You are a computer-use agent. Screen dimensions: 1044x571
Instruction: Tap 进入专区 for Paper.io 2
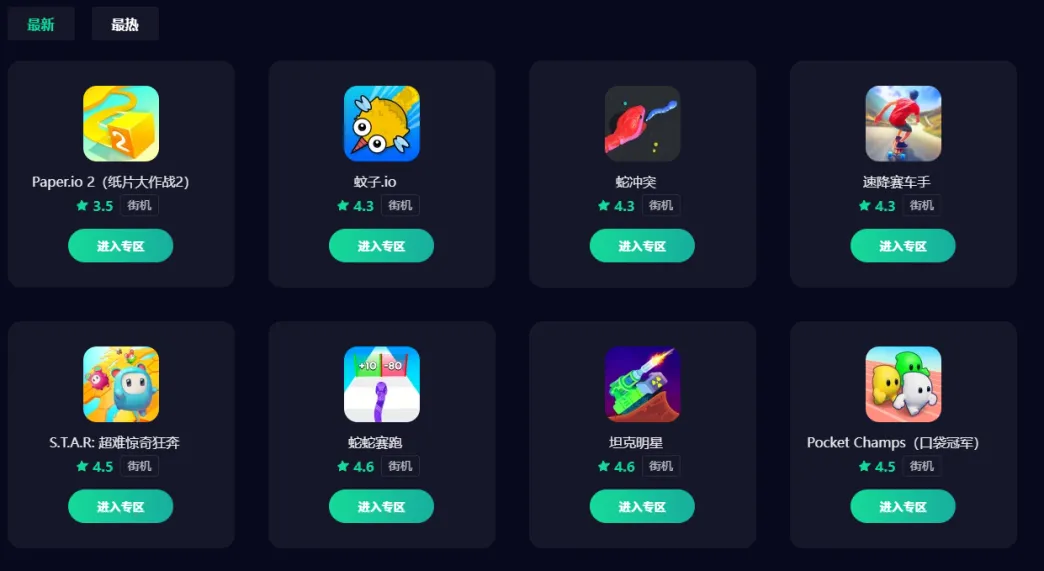pyautogui.click(x=121, y=246)
